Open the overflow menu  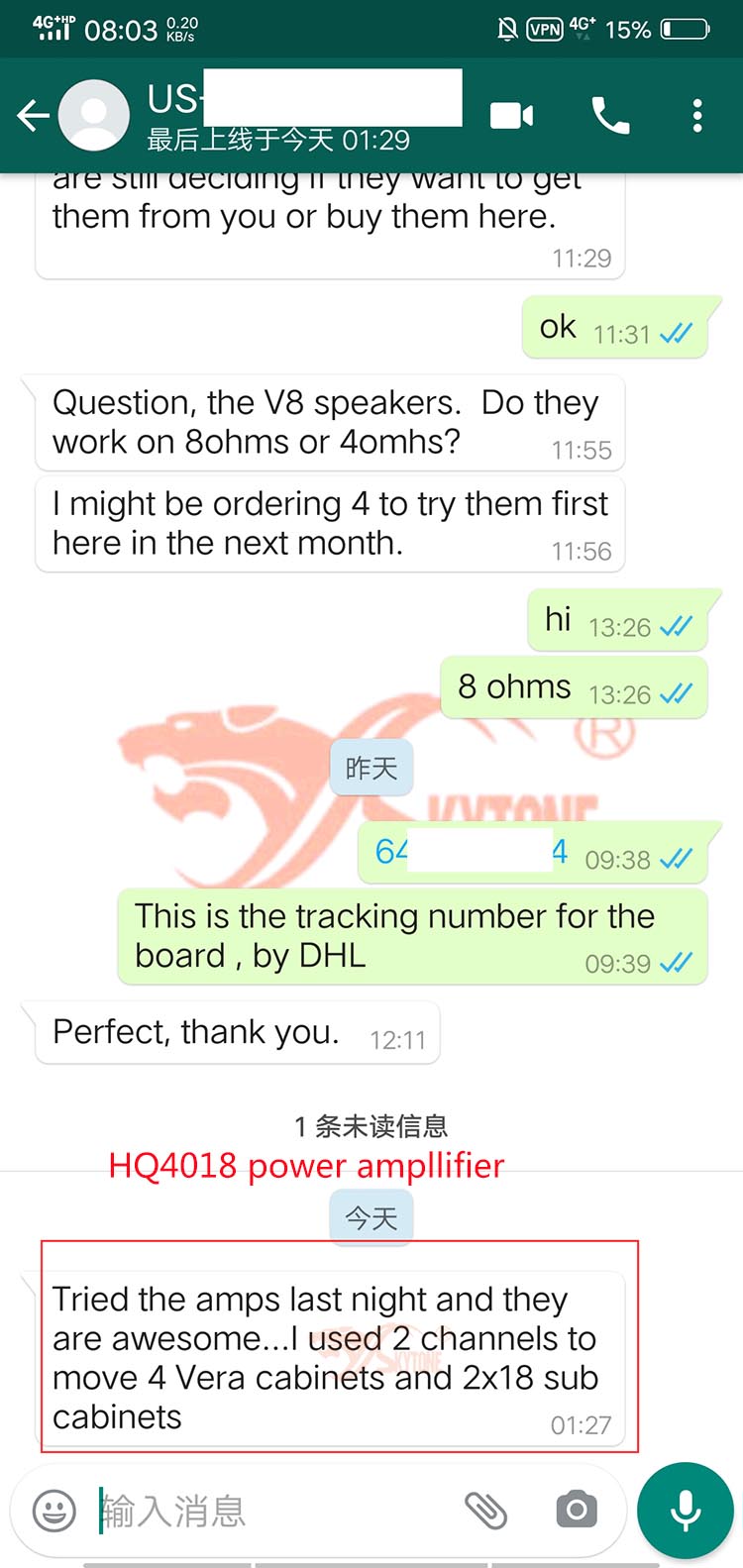pos(697,116)
